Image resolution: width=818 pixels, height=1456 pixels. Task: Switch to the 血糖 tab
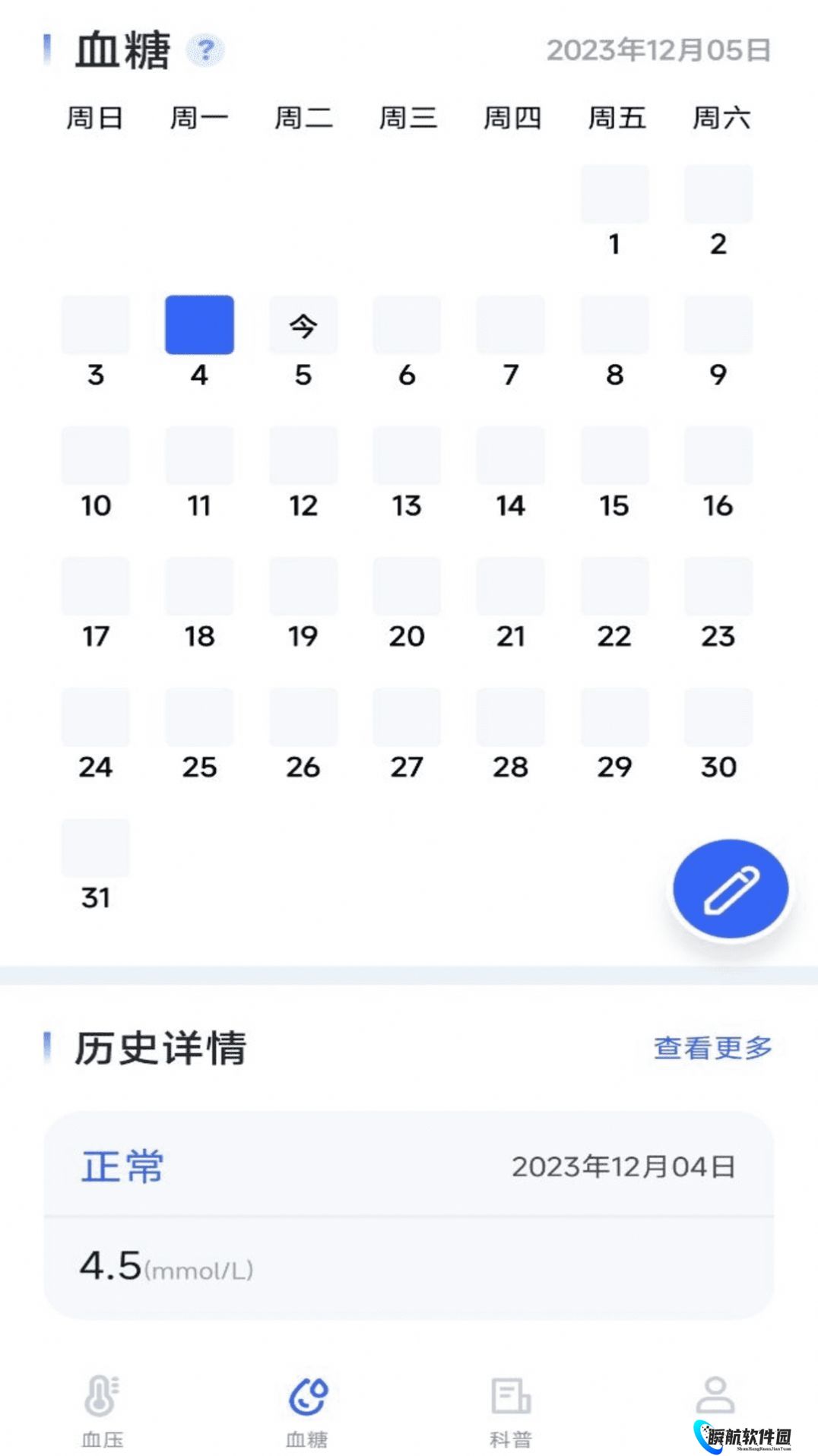(307, 1411)
